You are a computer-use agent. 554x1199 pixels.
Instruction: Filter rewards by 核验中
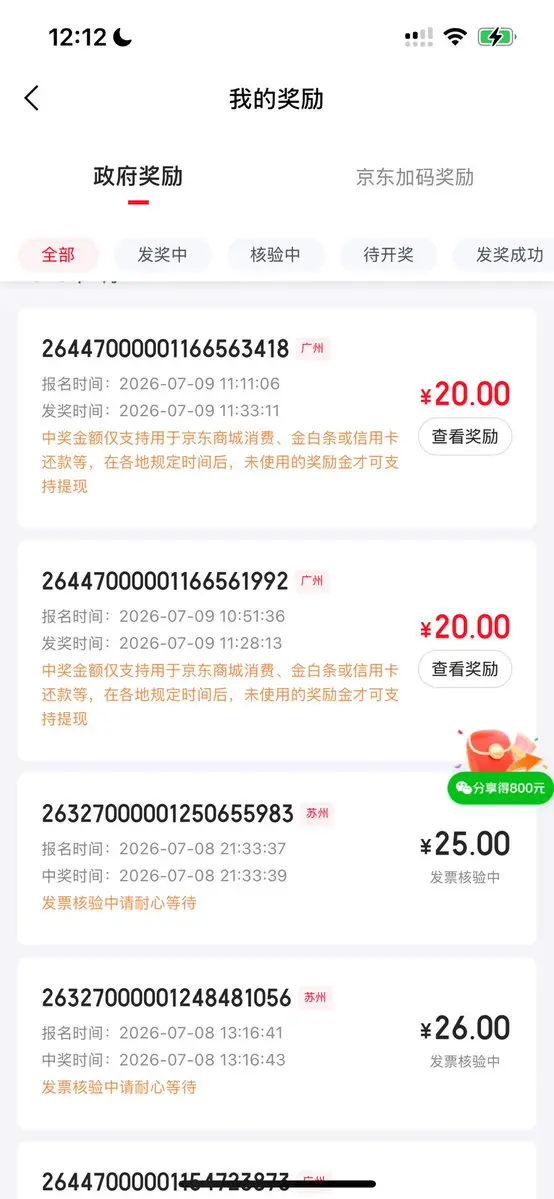275,255
